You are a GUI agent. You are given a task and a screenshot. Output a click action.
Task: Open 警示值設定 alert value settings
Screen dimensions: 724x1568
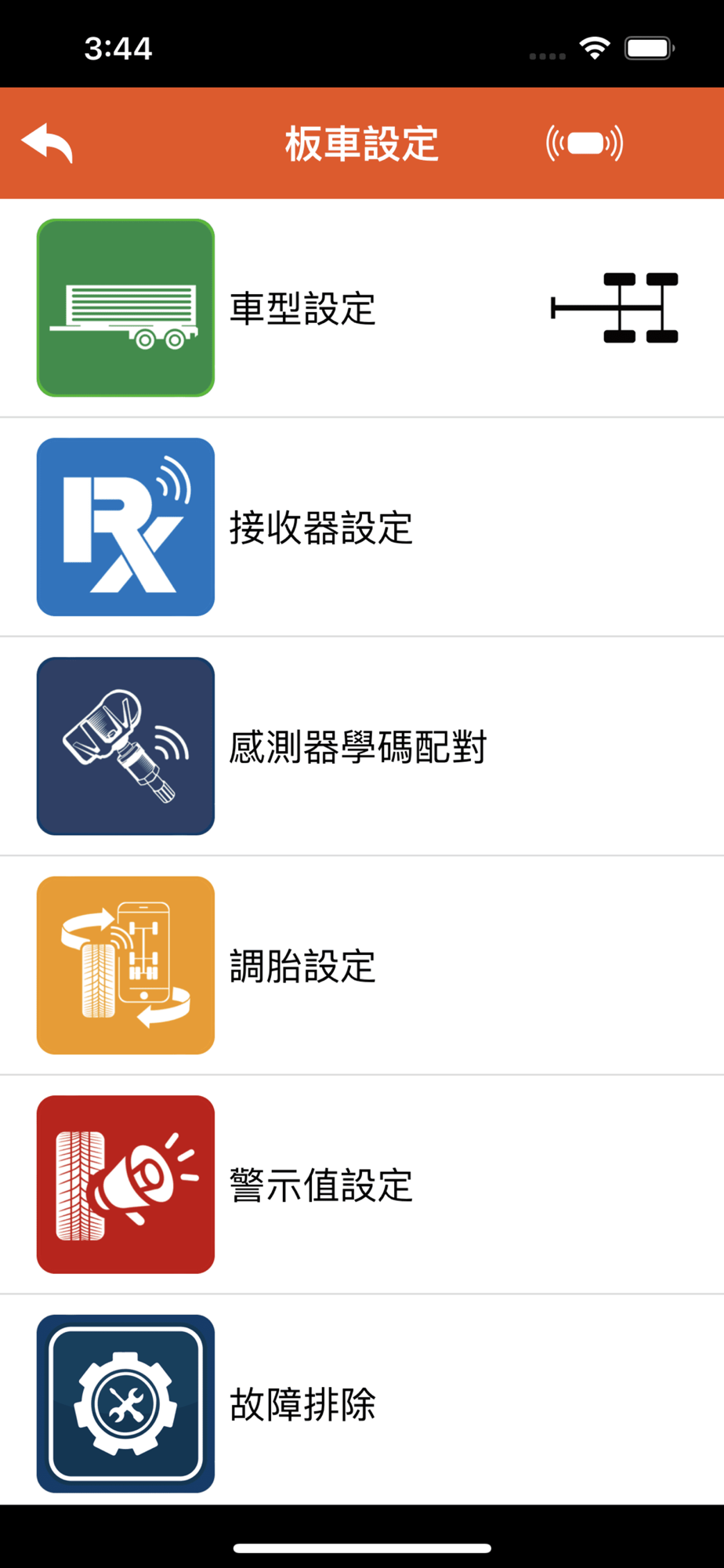tap(362, 1185)
